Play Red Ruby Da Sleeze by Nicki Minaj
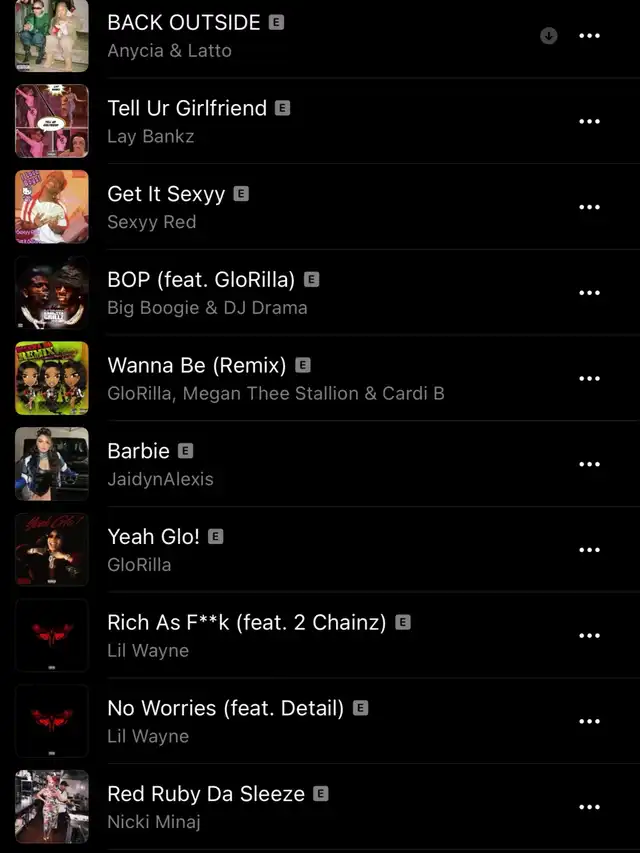 [x=206, y=794]
